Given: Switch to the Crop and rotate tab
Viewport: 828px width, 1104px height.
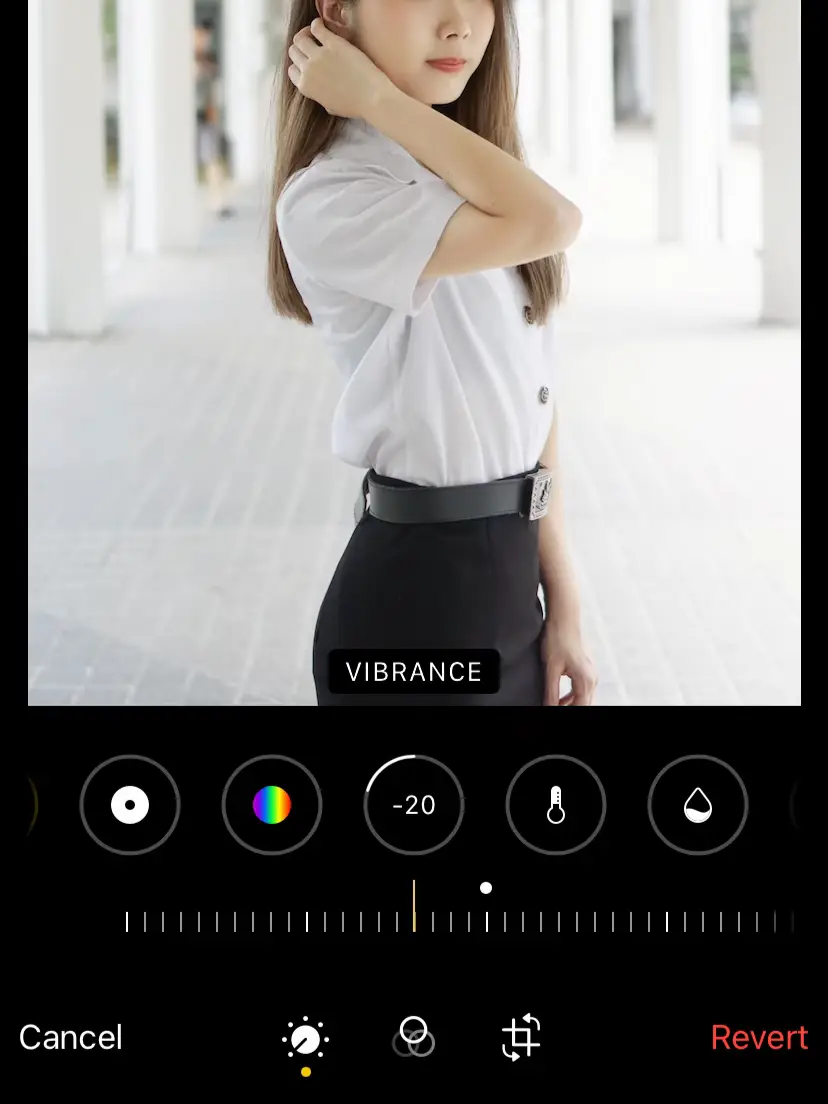Looking at the screenshot, I should click(521, 1037).
